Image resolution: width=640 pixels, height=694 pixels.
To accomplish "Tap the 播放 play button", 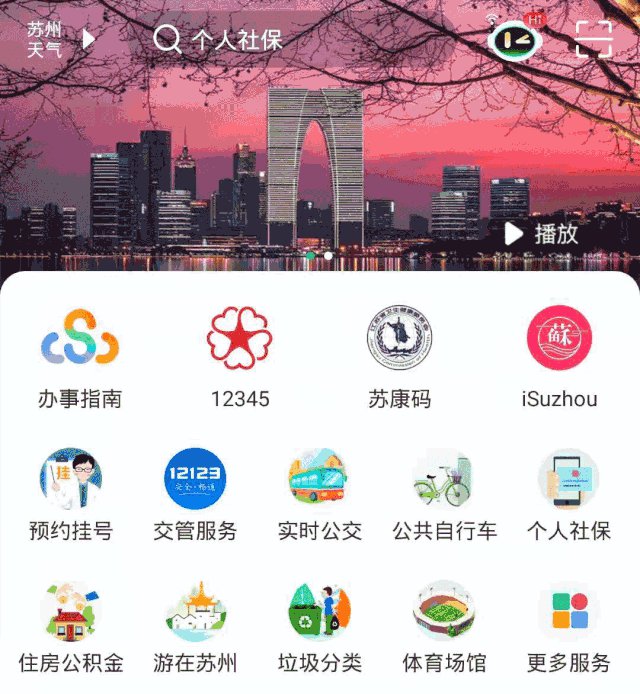I will pos(542,234).
